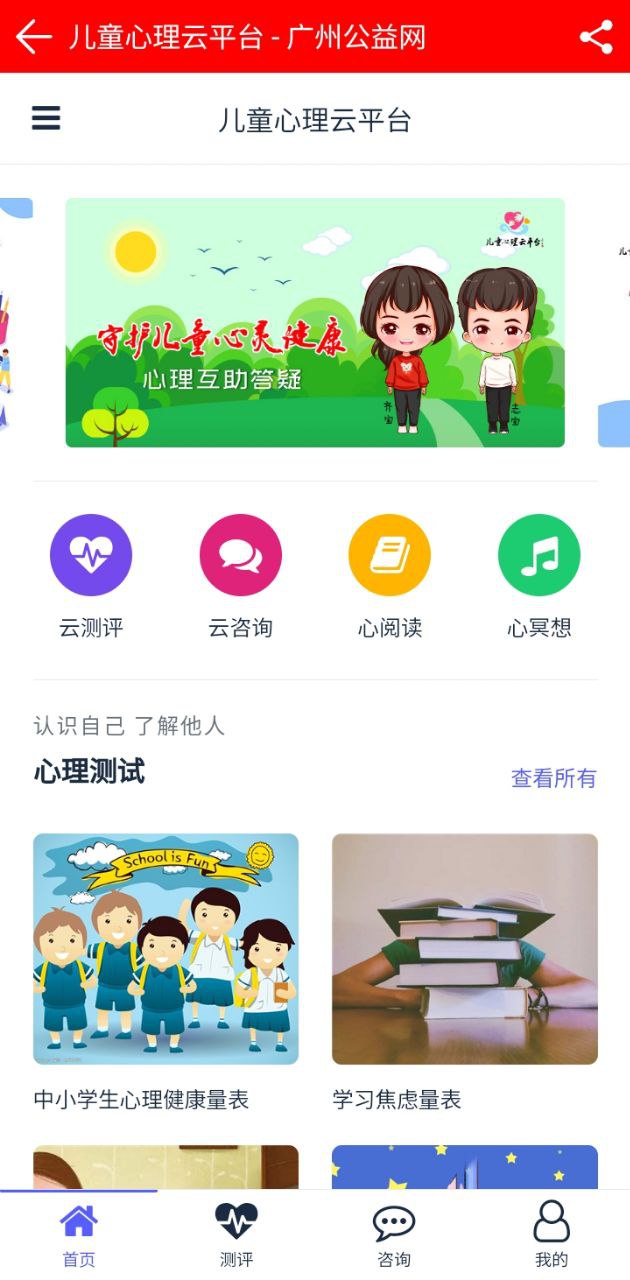Switch to the 我的 tab
630x1280 pixels.
pyautogui.click(x=551, y=1235)
